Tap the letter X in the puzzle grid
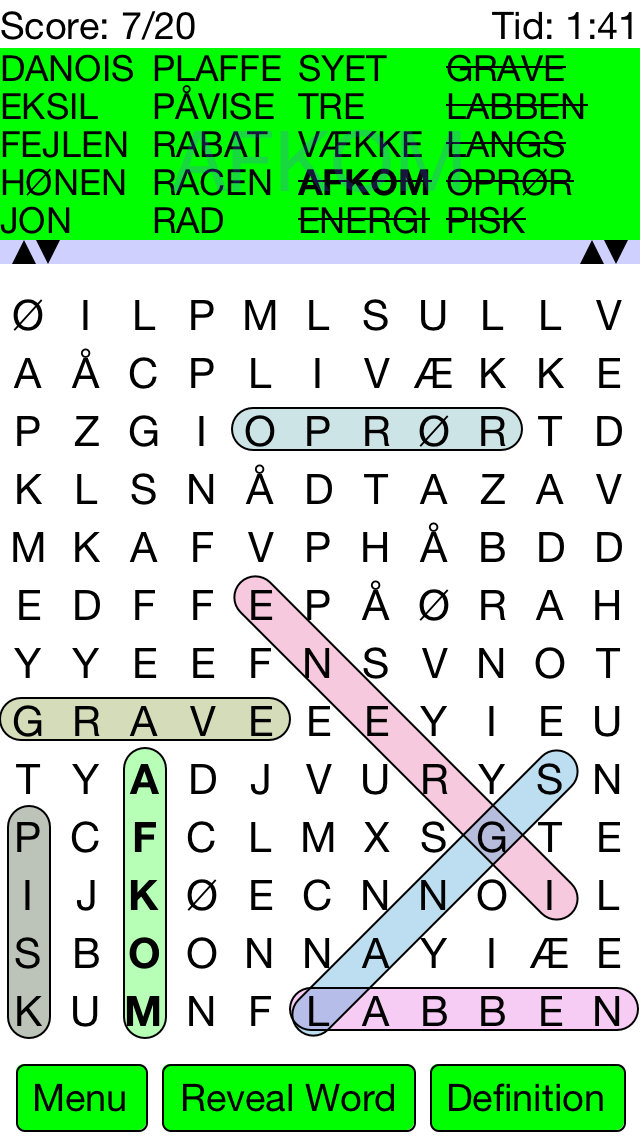Image resolution: width=640 pixels, height=1136 pixels. pyautogui.click(x=375, y=838)
